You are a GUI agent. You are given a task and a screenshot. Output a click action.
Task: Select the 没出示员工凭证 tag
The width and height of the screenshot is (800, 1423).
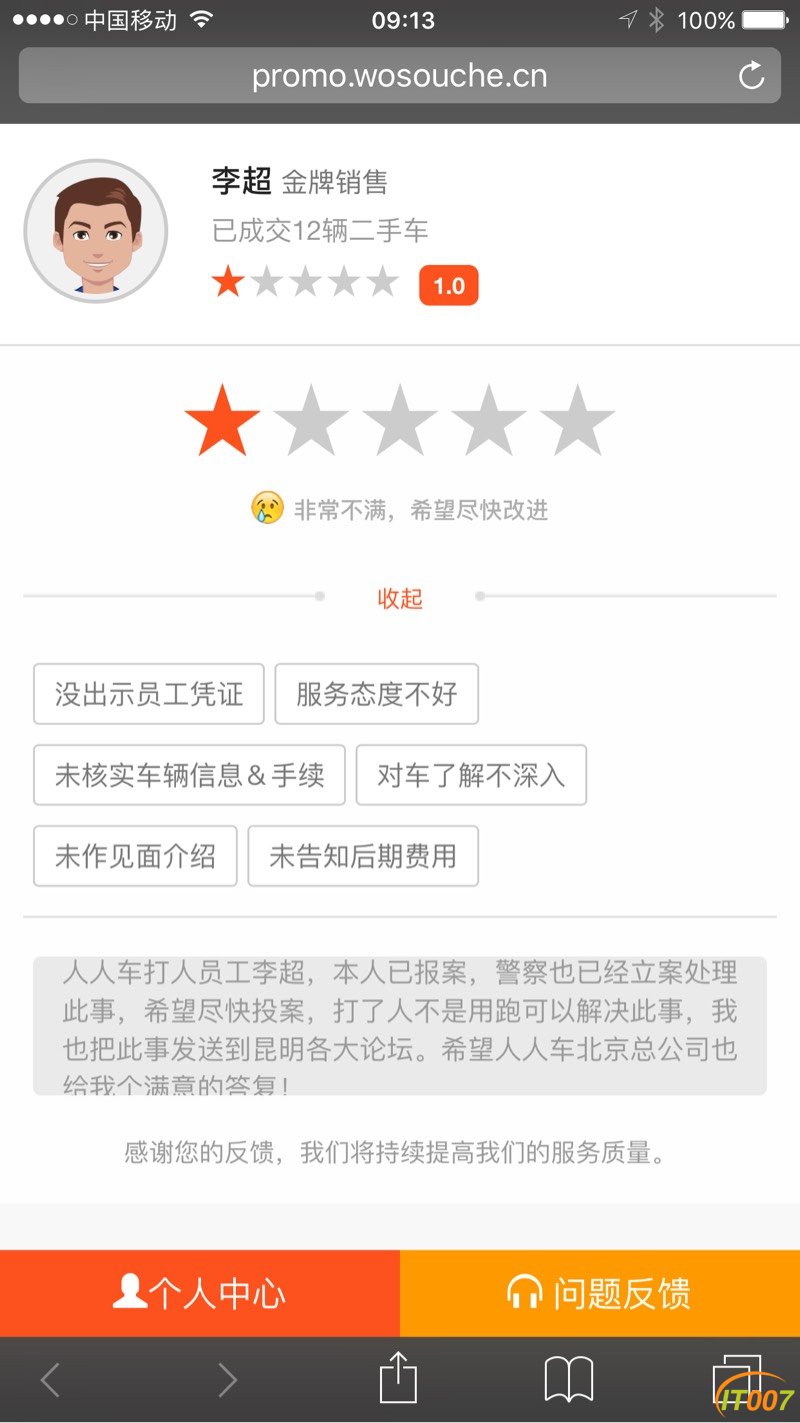[148, 694]
